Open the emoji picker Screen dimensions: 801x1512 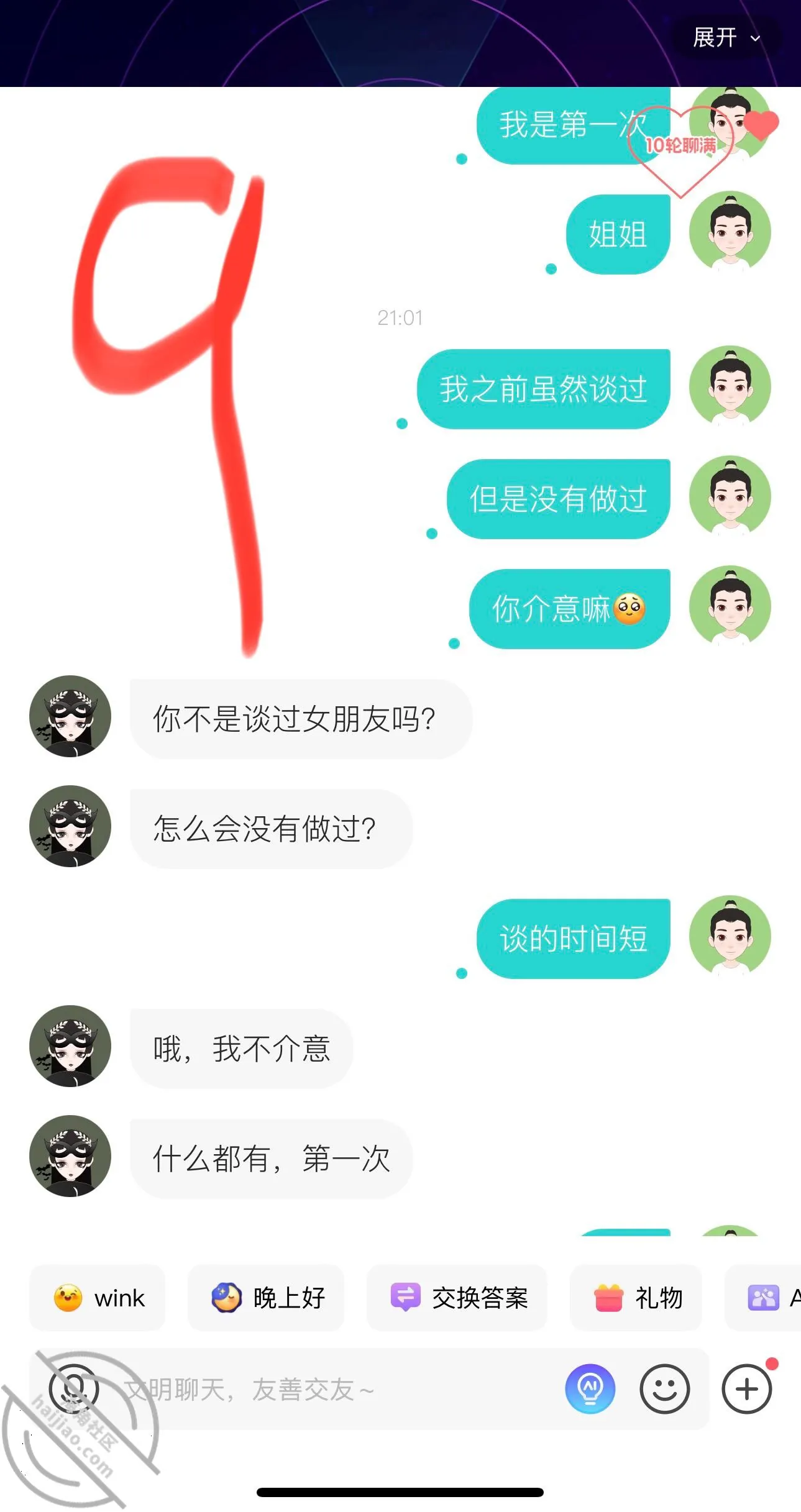[665, 1389]
